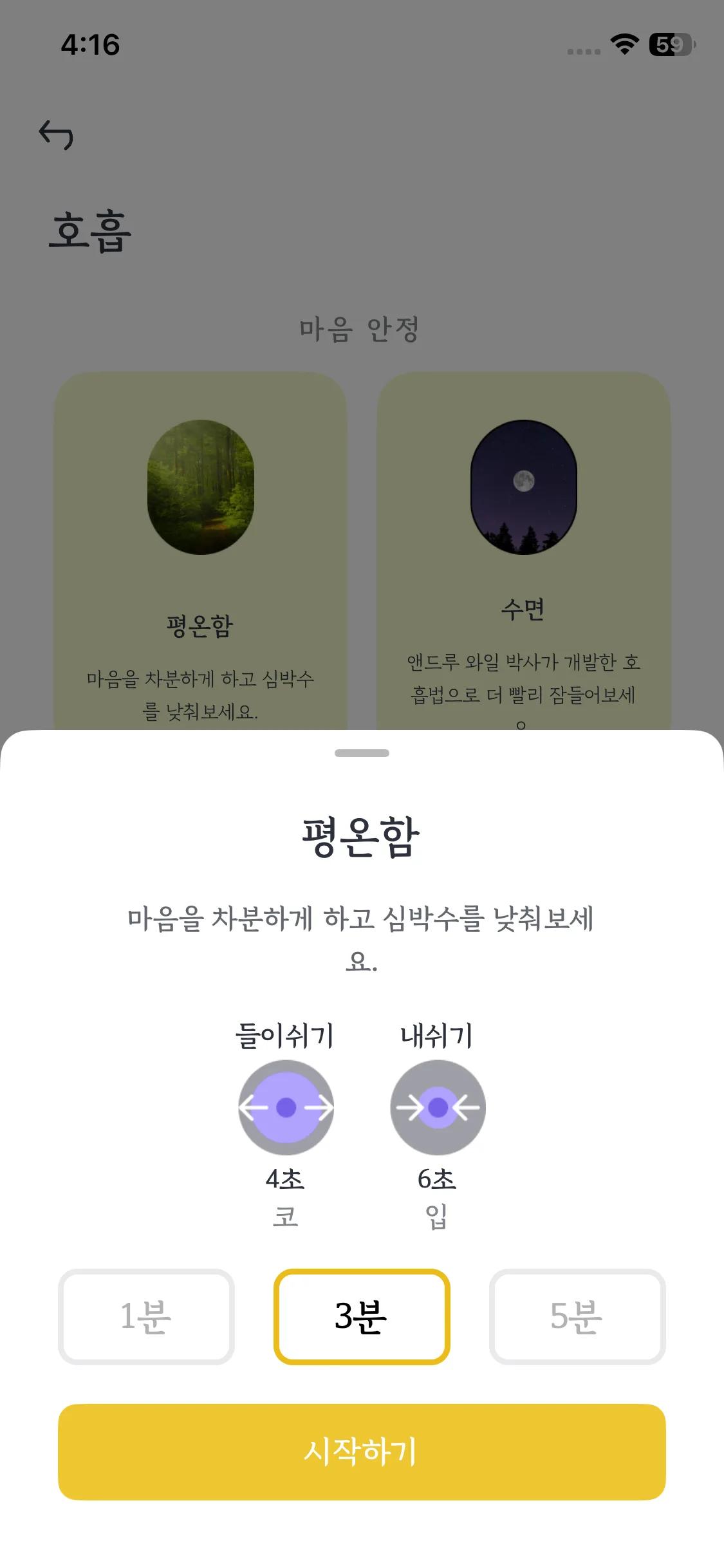Tap the sheet's drag handle

click(362, 753)
